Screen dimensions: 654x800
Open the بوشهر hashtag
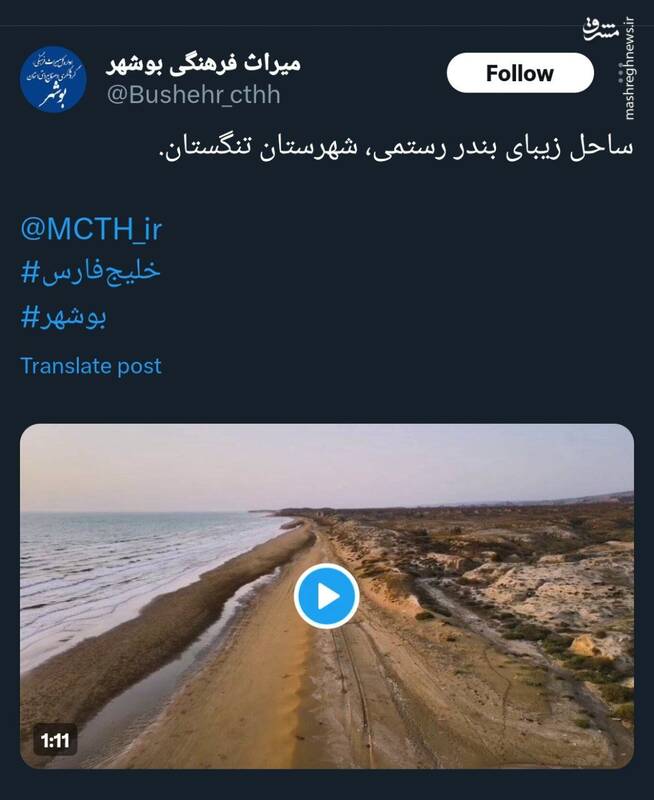pos(64,319)
